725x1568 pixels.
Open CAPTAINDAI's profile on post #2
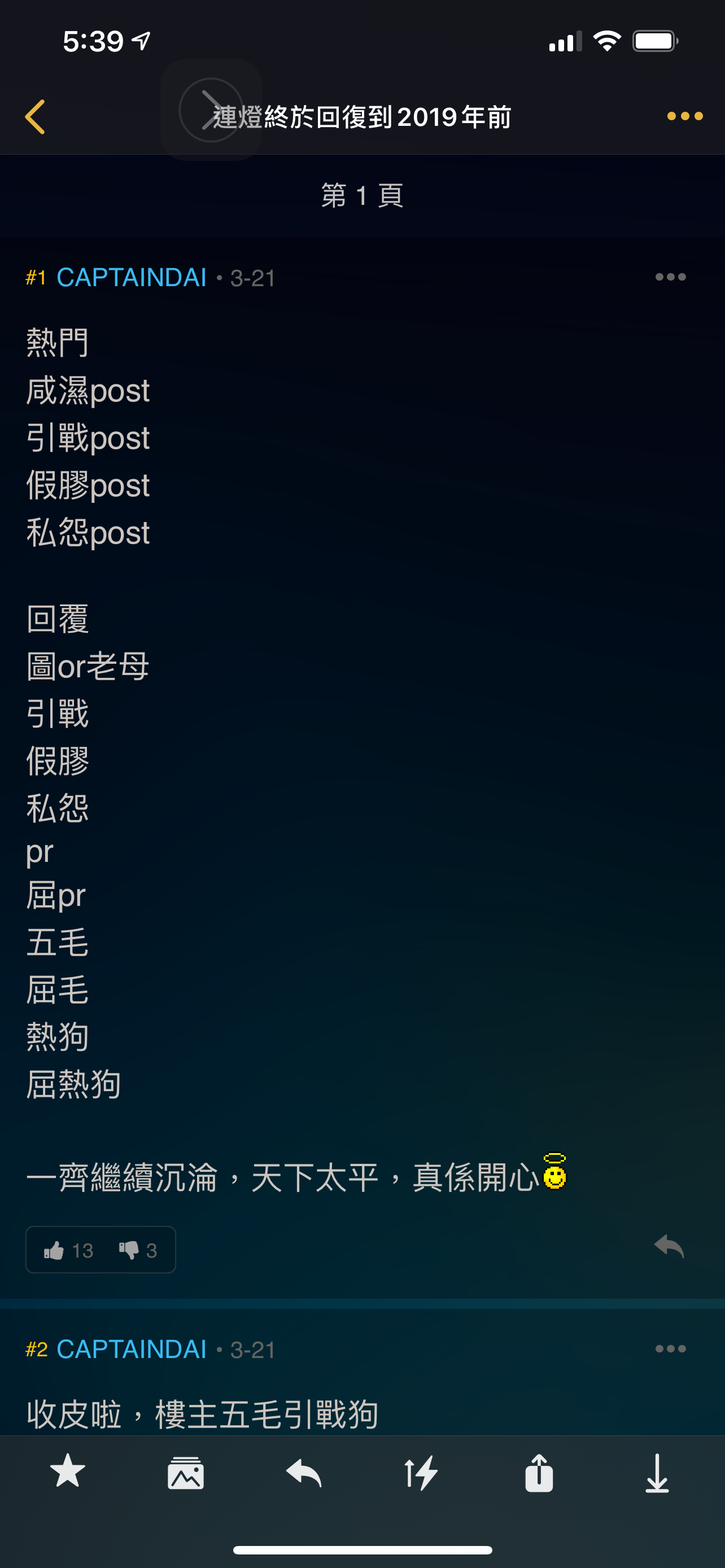tap(132, 1350)
